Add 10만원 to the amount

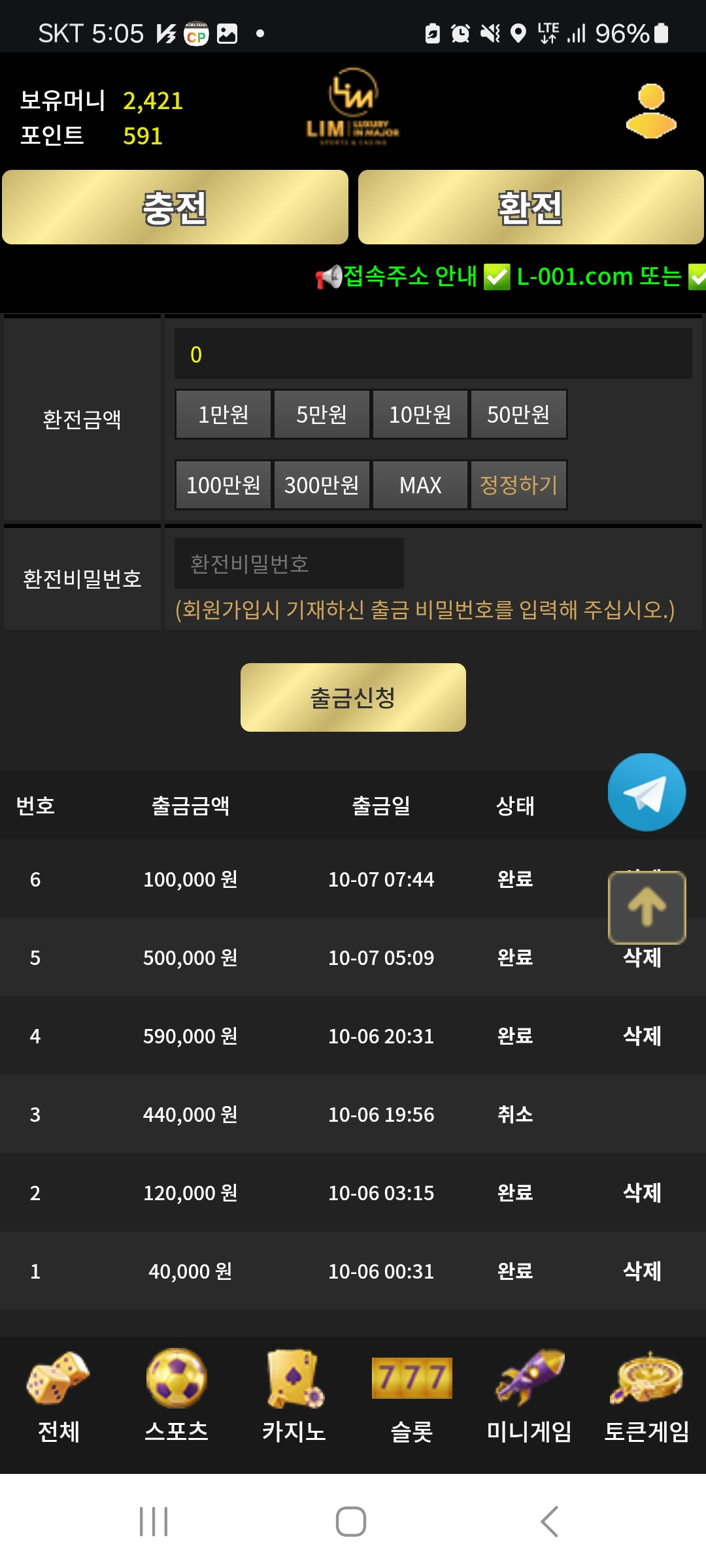pyautogui.click(x=420, y=414)
